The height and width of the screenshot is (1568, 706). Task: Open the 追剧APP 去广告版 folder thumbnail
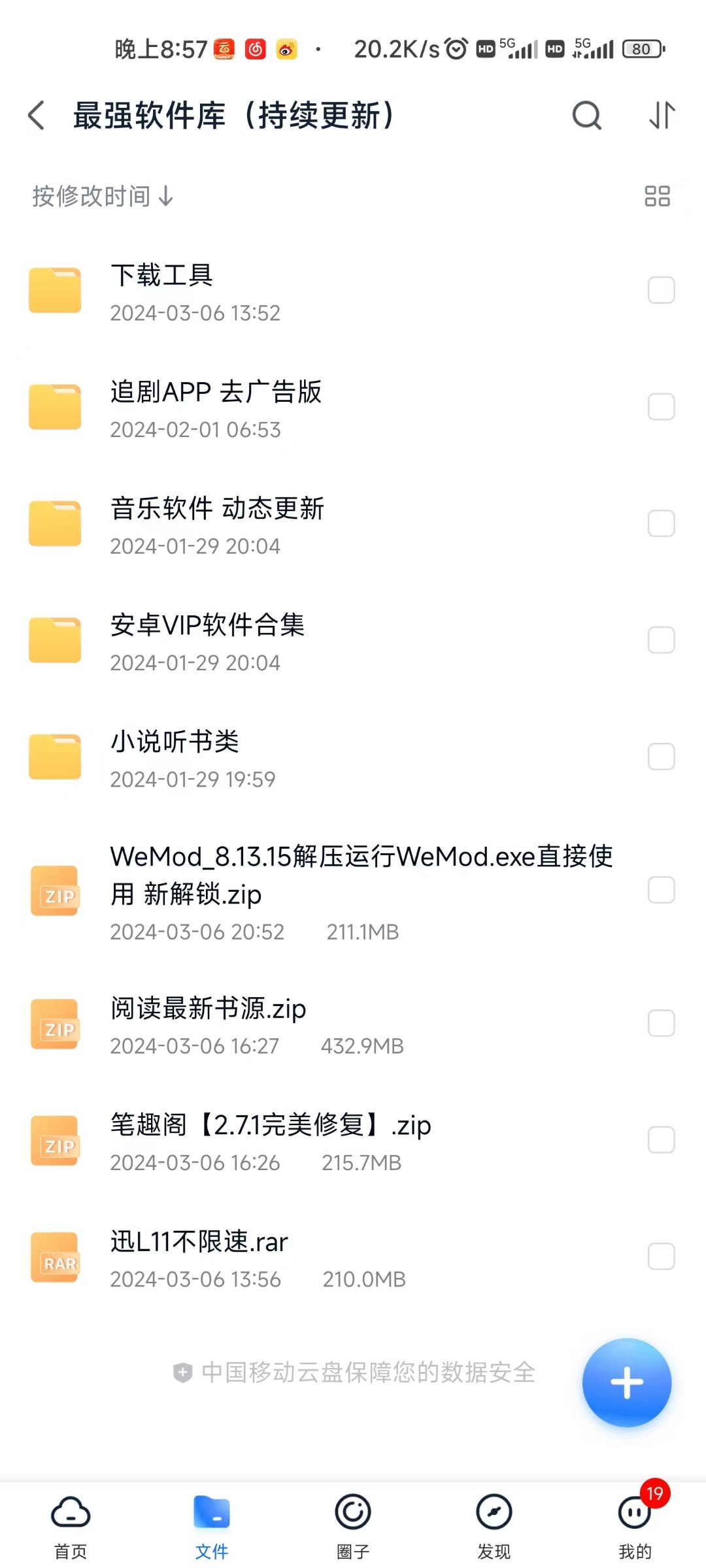[55, 406]
